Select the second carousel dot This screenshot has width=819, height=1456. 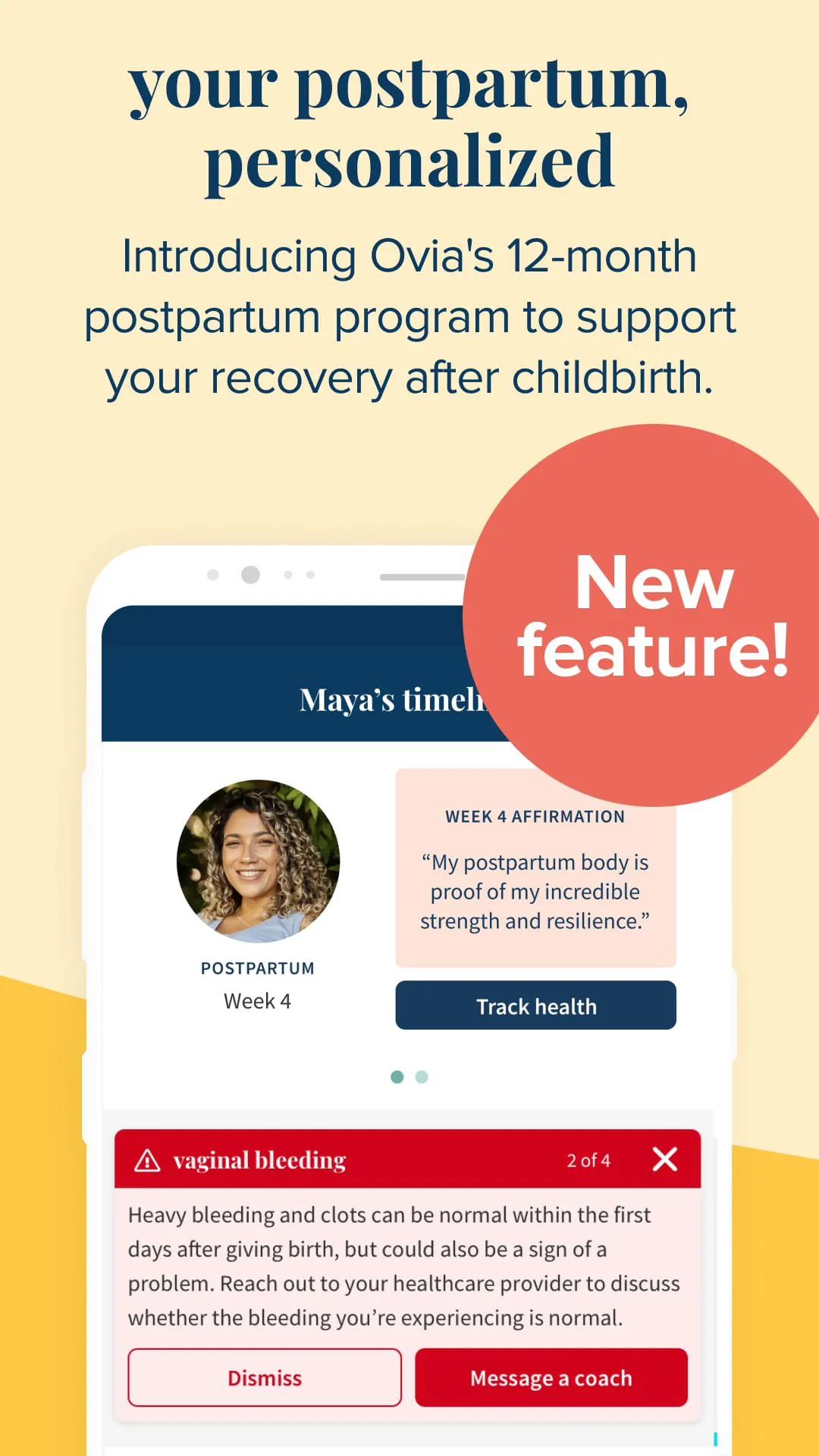point(422,1076)
